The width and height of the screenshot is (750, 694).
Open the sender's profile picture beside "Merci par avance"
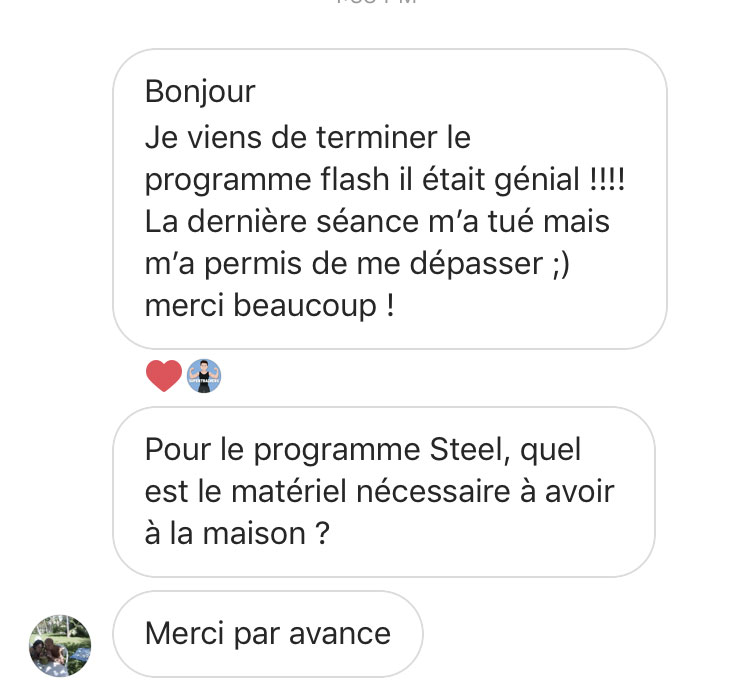click(x=60, y=645)
